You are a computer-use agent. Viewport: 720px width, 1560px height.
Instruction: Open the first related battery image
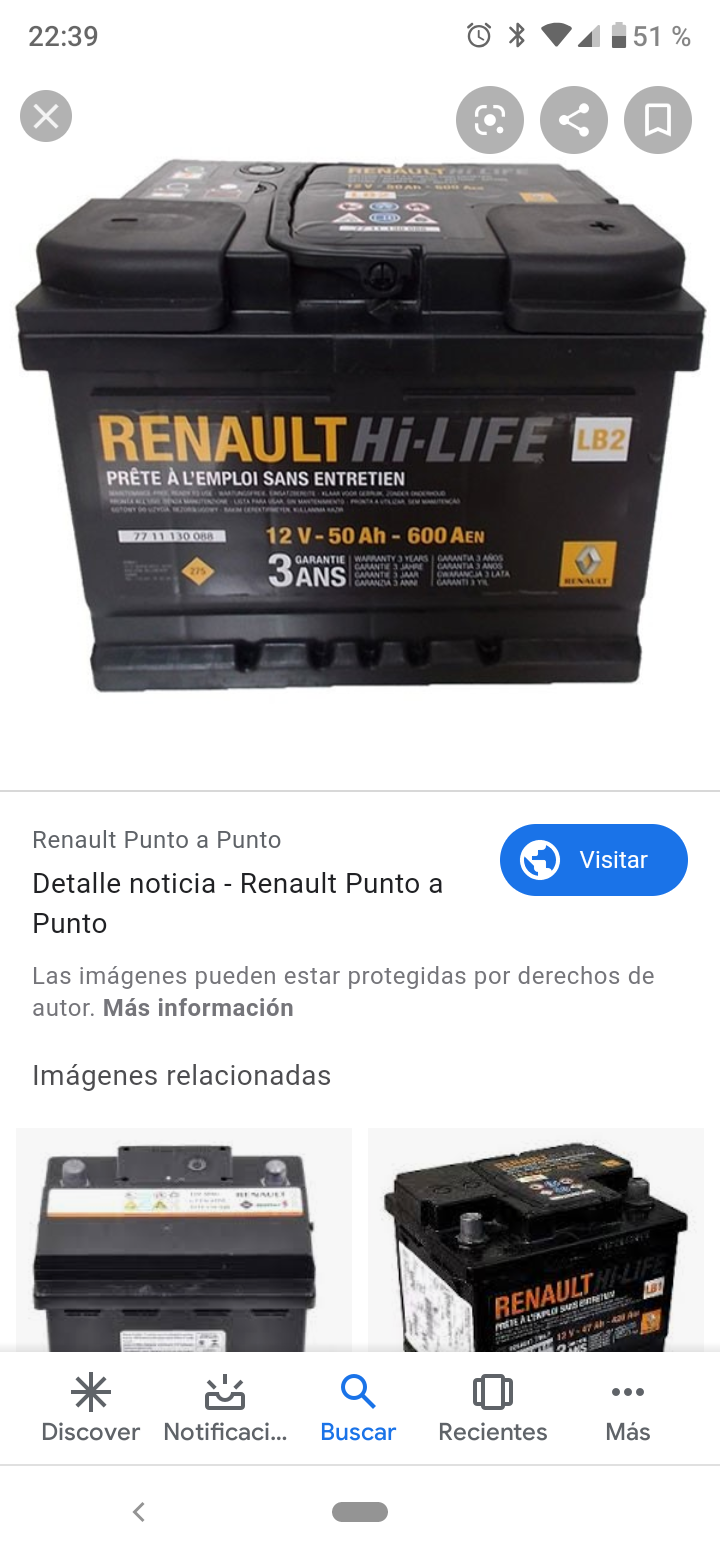click(184, 1240)
